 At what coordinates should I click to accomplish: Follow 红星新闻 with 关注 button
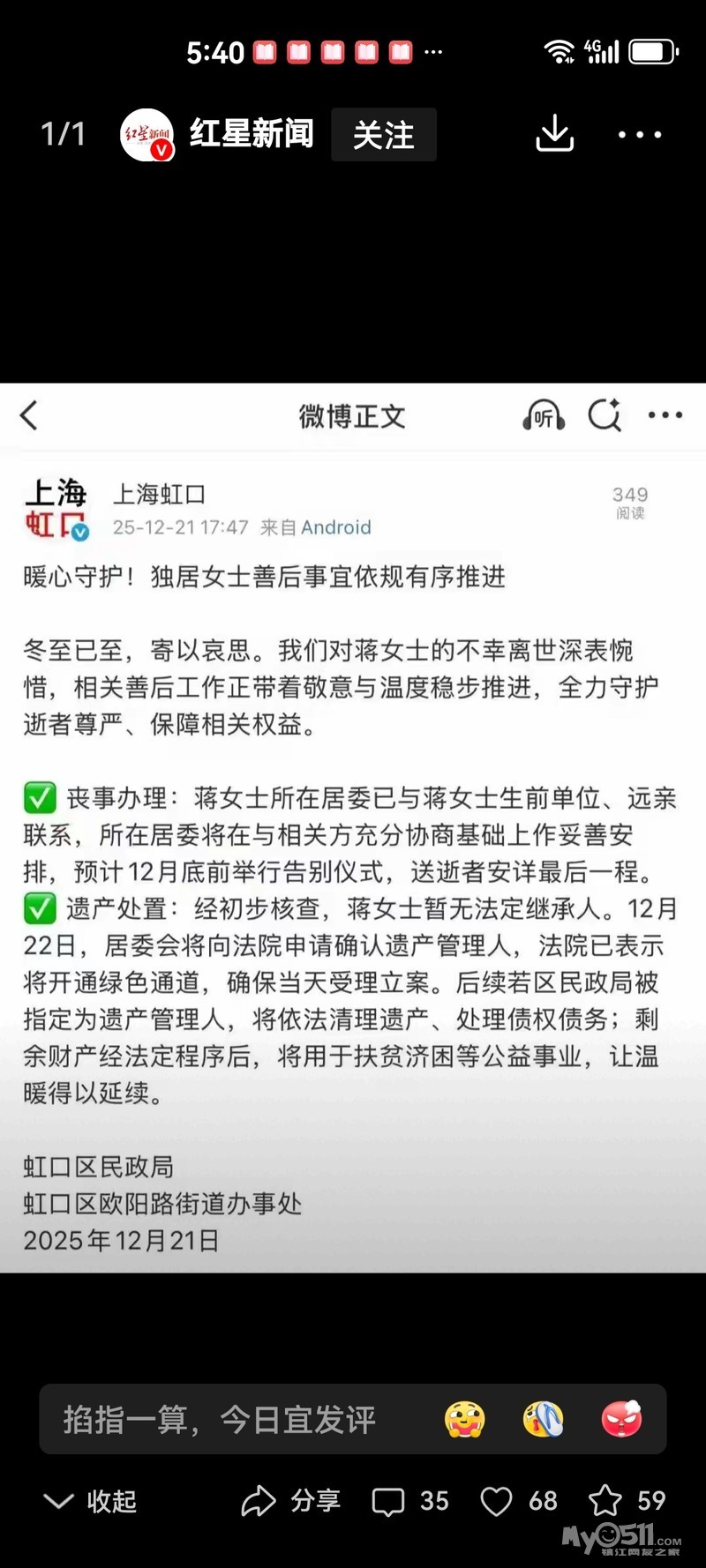[x=384, y=135]
